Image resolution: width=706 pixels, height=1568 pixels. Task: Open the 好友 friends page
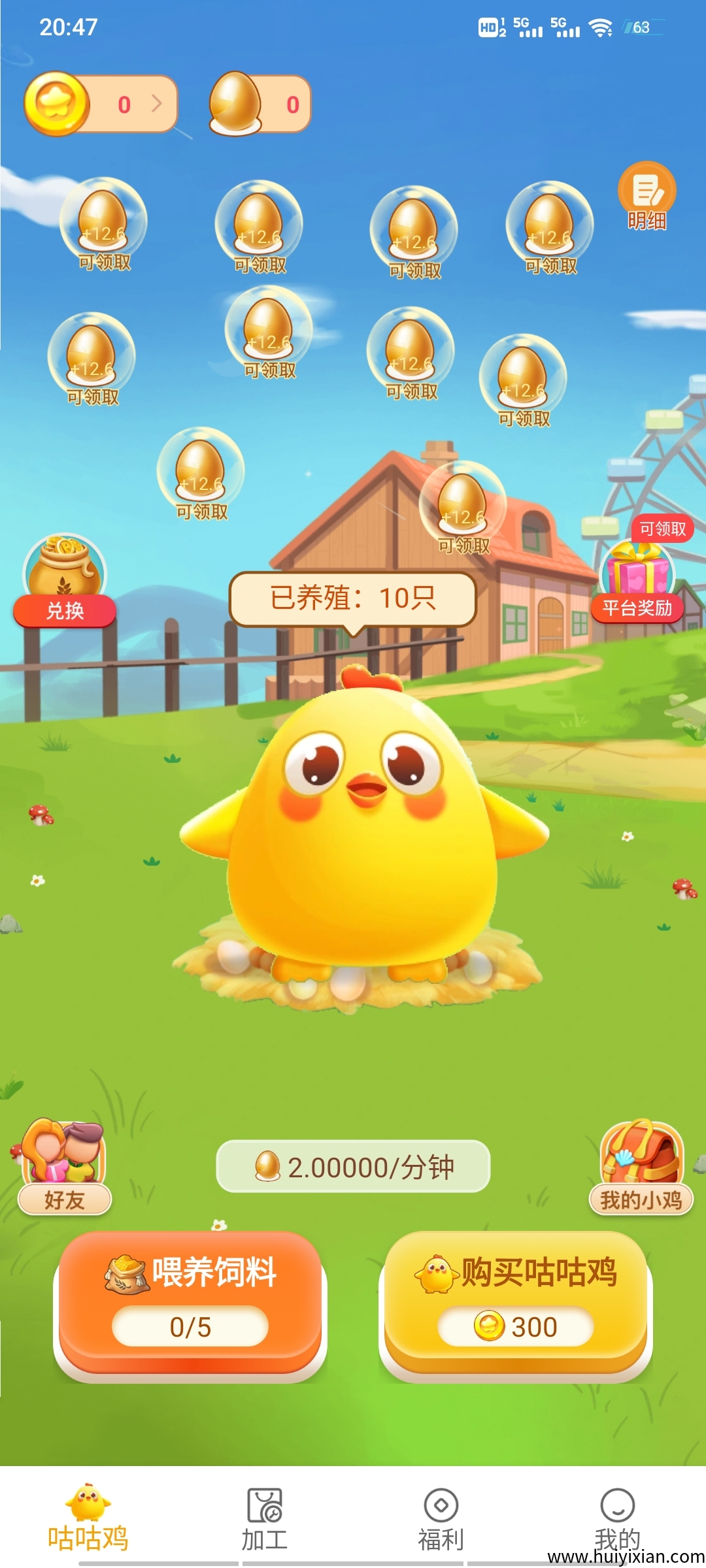[x=64, y=1167]
